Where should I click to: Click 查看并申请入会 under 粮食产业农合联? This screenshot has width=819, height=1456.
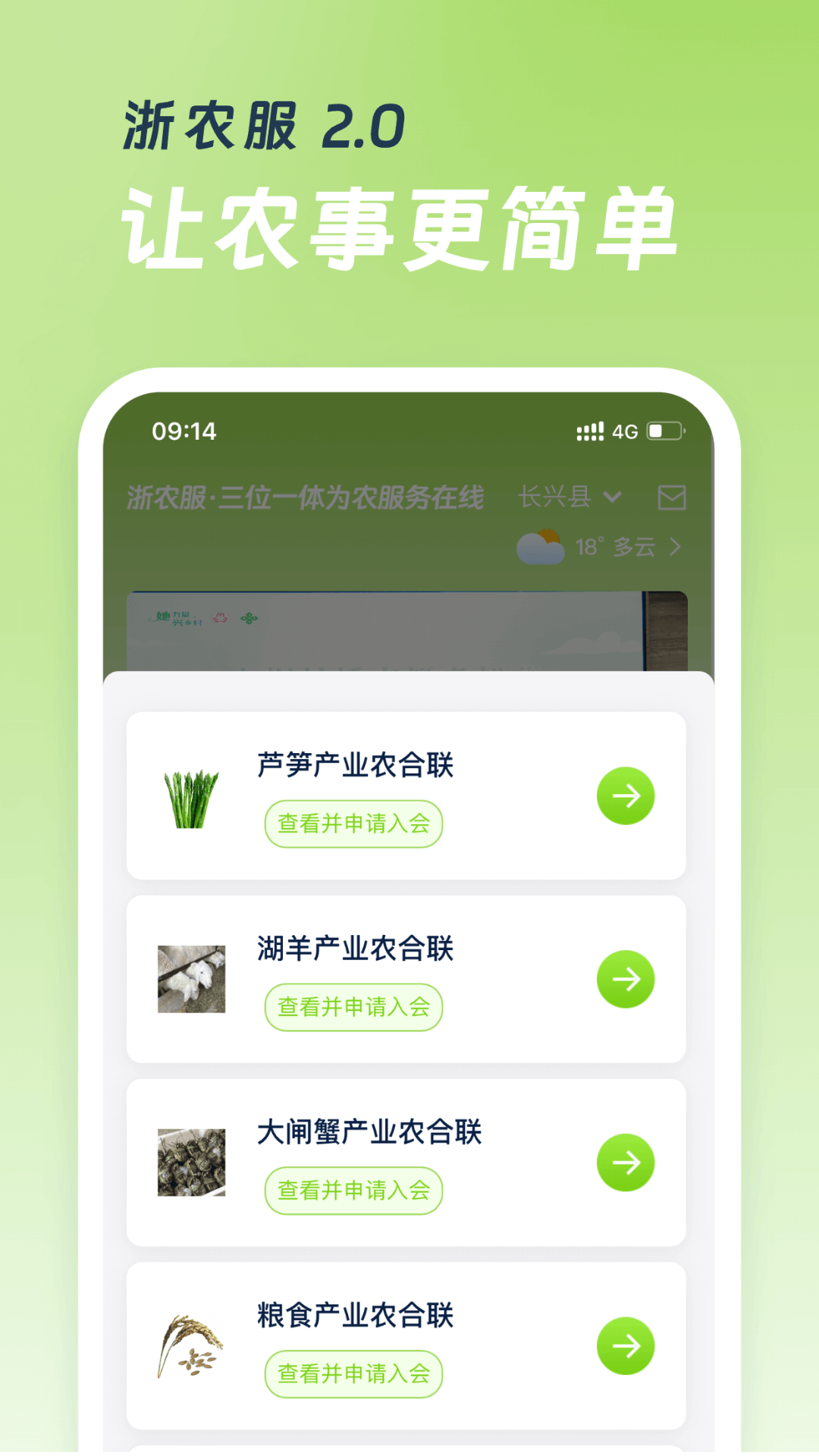pos(353,1374)
